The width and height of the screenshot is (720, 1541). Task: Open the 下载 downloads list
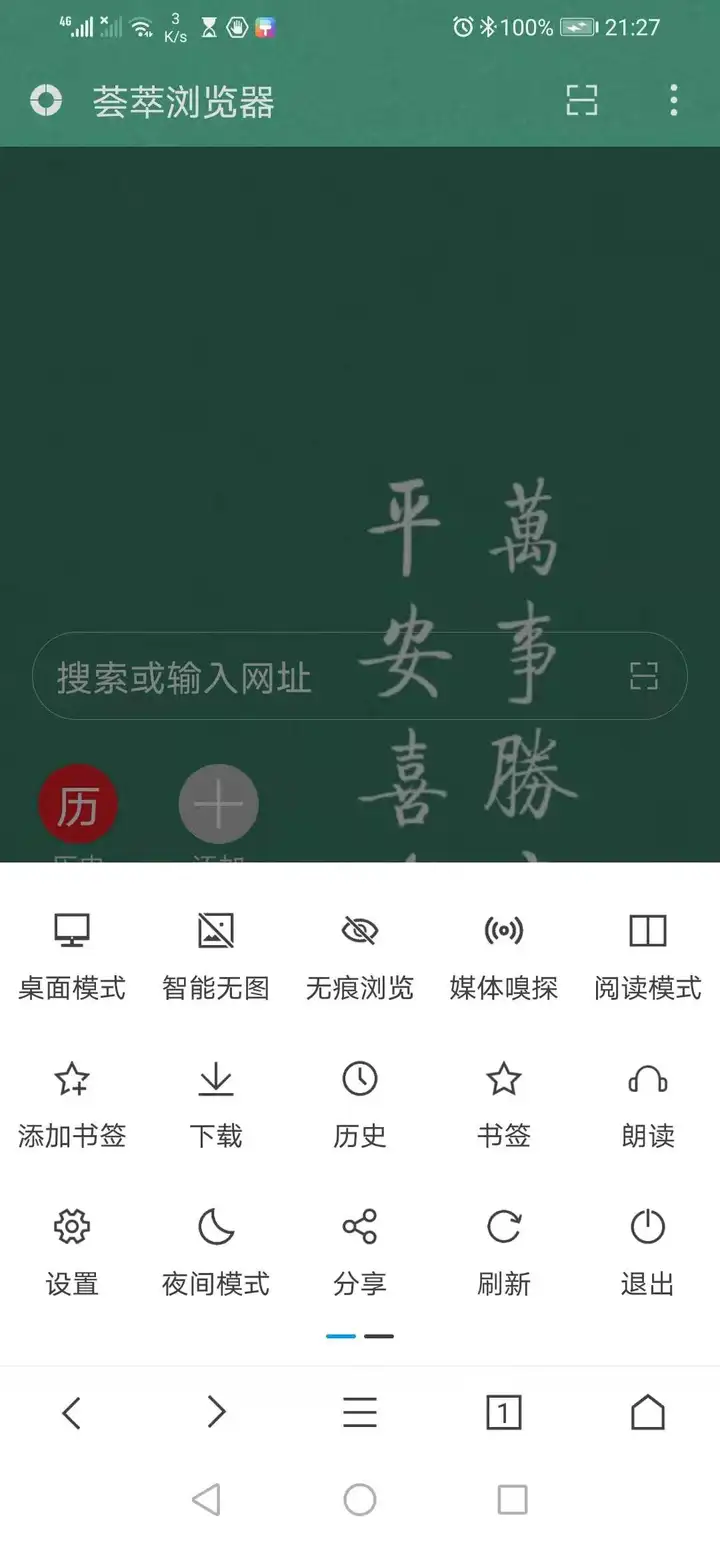(216, 1103)
